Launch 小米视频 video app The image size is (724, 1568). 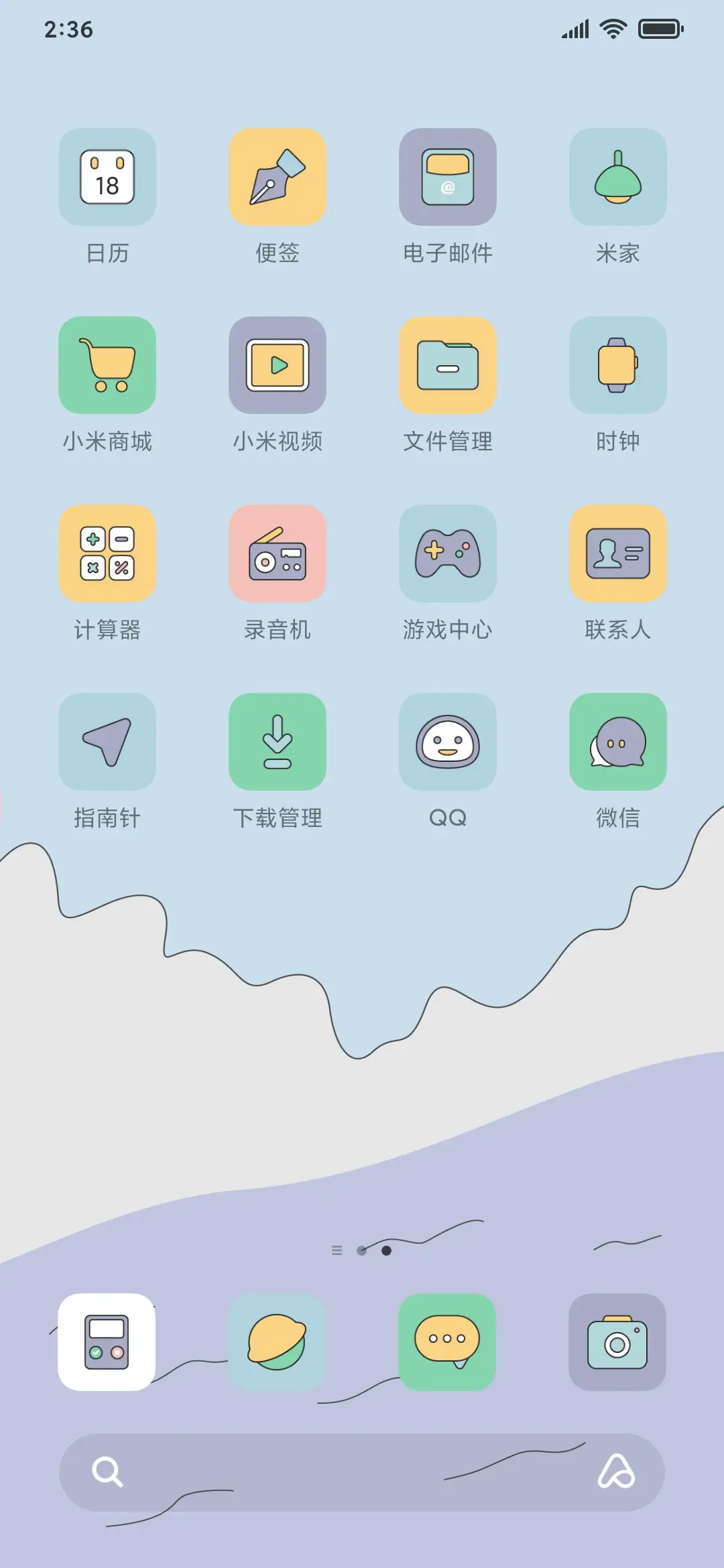tap(278, 365)
